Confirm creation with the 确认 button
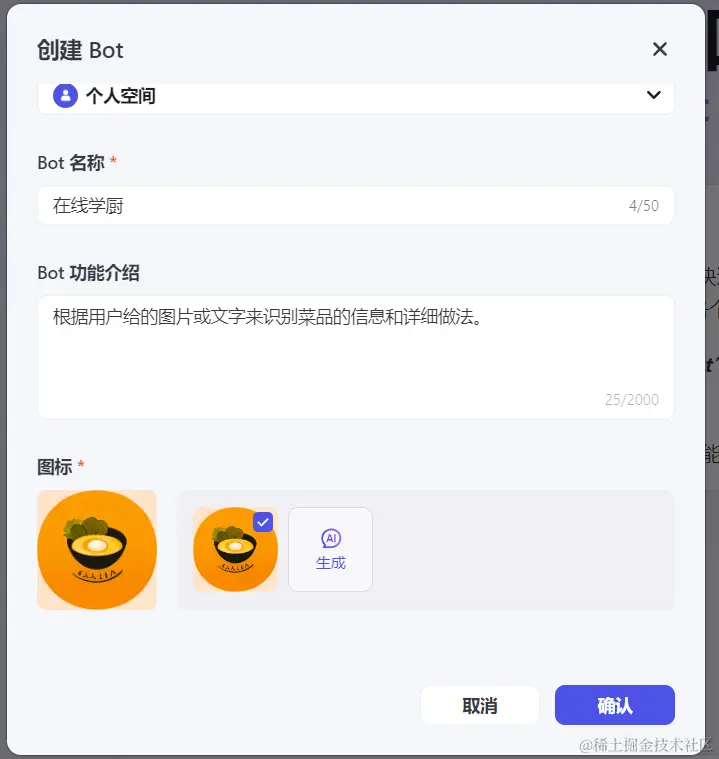 [614, 705]
